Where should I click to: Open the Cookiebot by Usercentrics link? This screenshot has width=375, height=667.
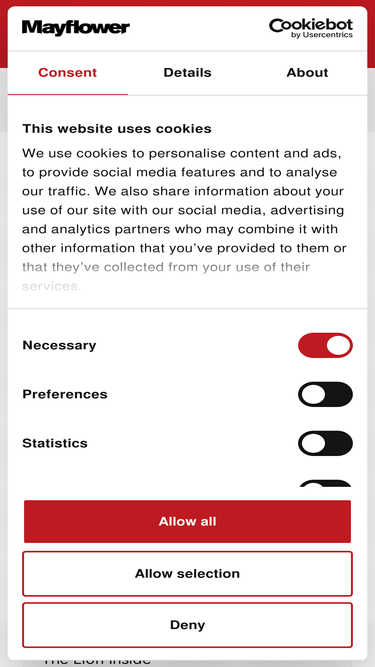click(311, 28)
